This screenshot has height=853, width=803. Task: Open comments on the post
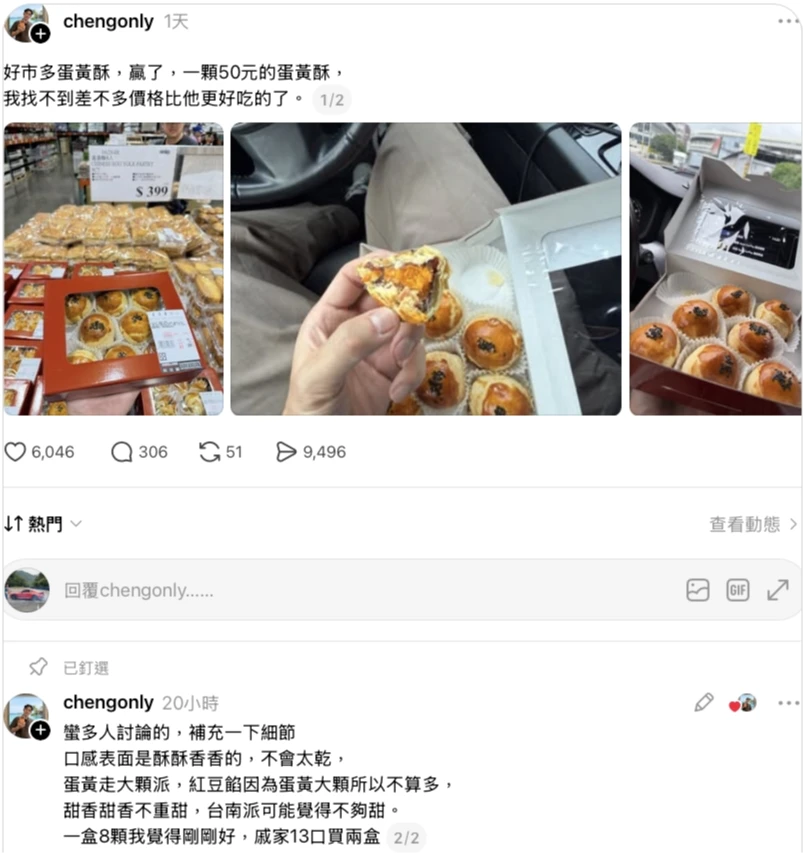[122, 452]
